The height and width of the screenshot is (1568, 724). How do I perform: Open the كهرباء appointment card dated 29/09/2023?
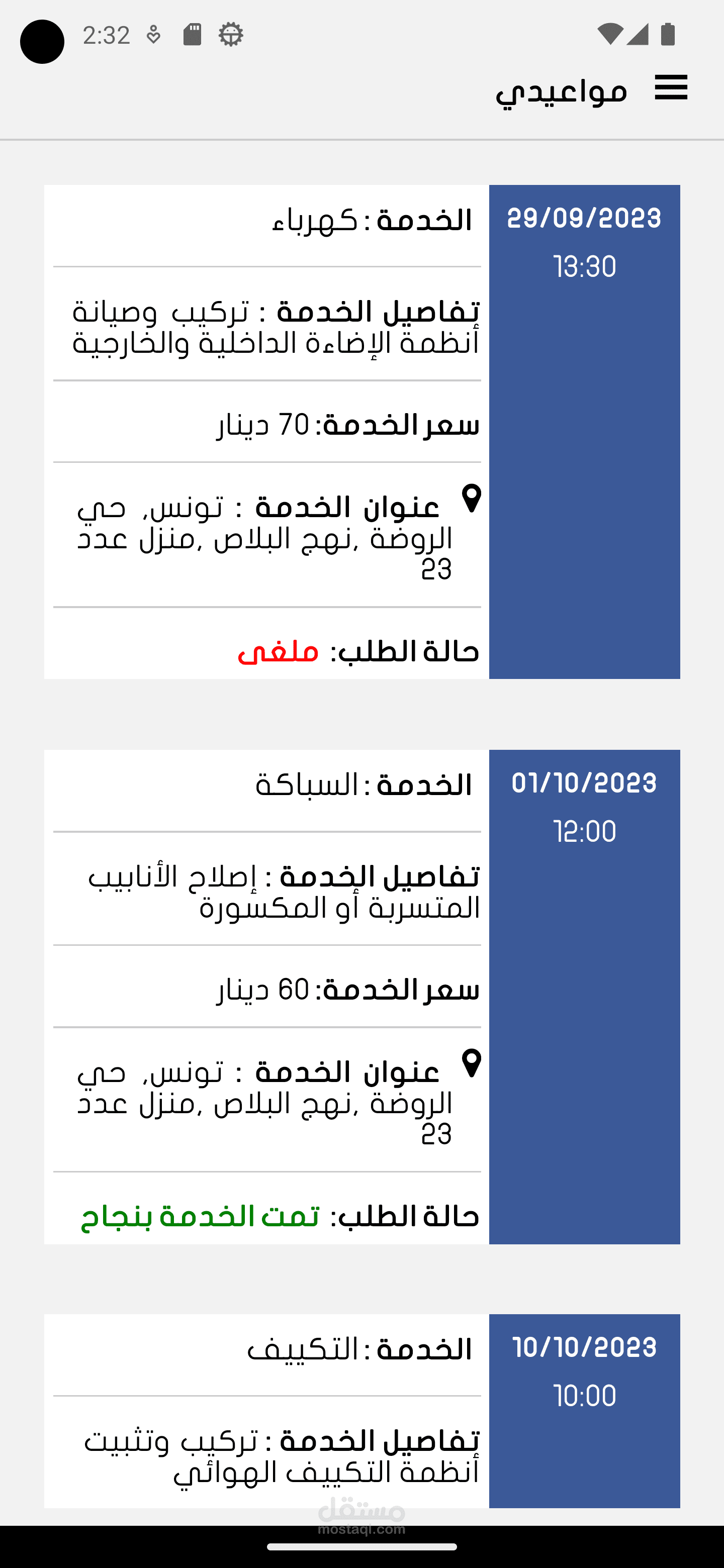click(361, 432)
